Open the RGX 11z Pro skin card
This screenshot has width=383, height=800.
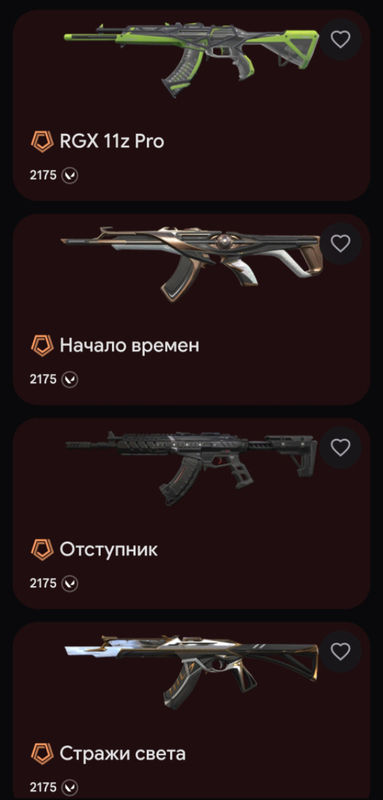tap(191, 105)
